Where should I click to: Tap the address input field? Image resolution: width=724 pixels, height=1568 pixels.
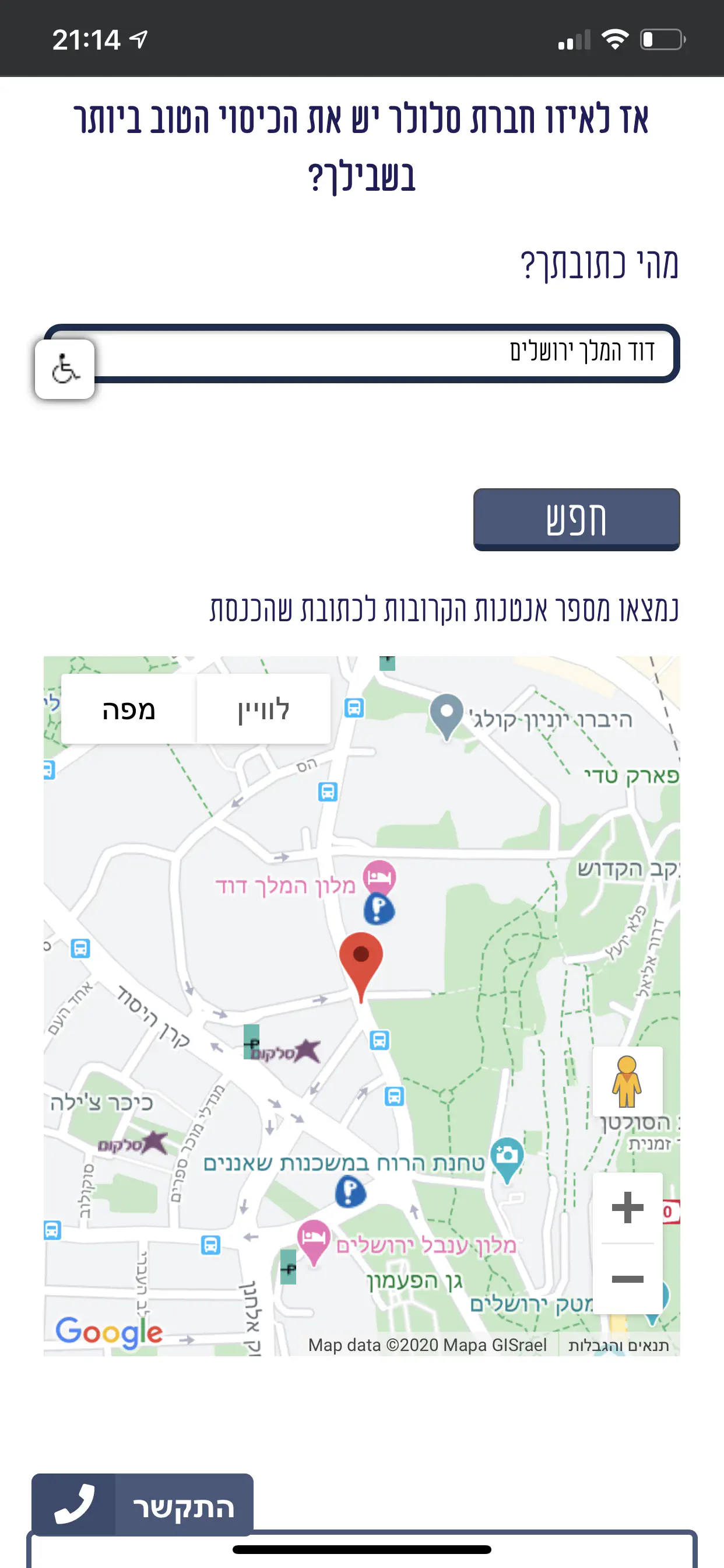(x=377, y=352)
